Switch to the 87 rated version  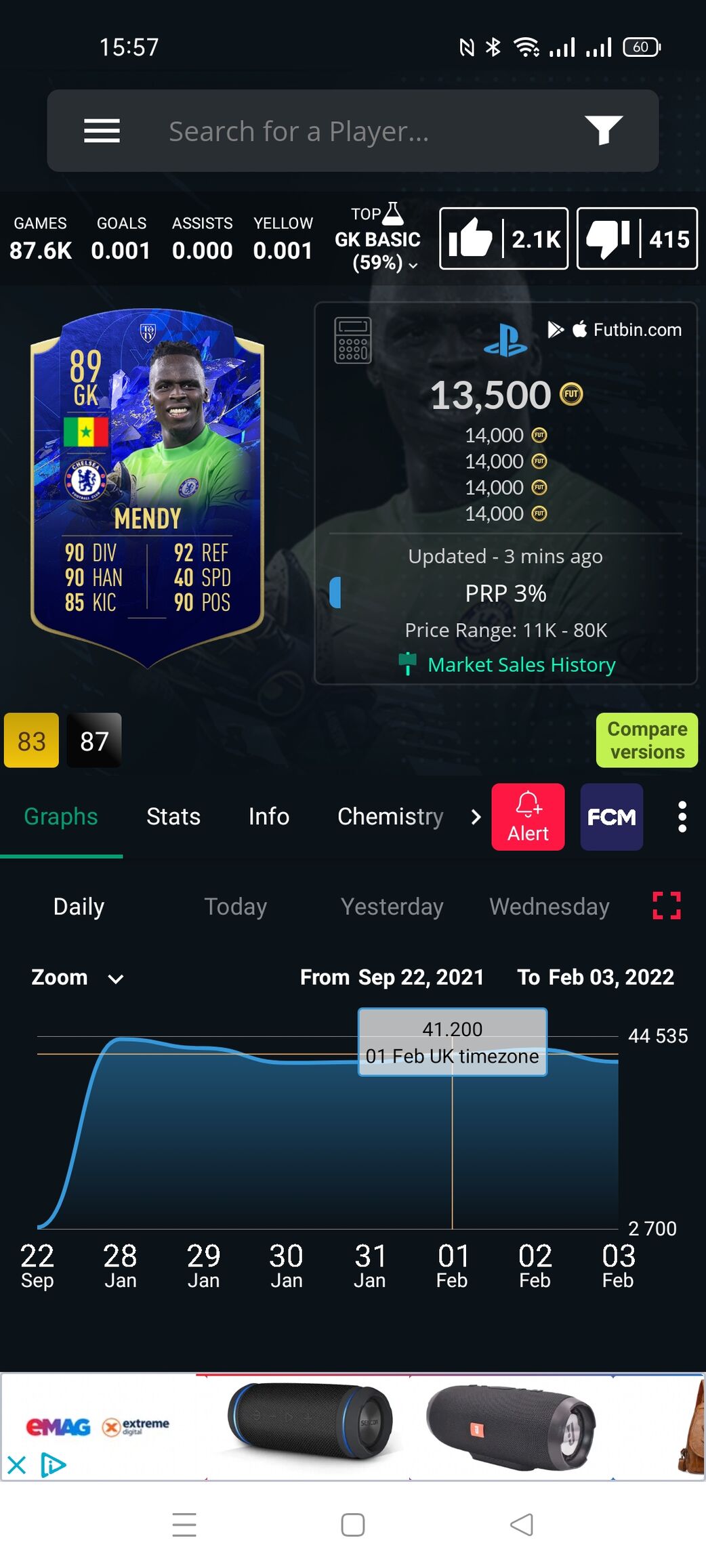click(x=94, y=741)
